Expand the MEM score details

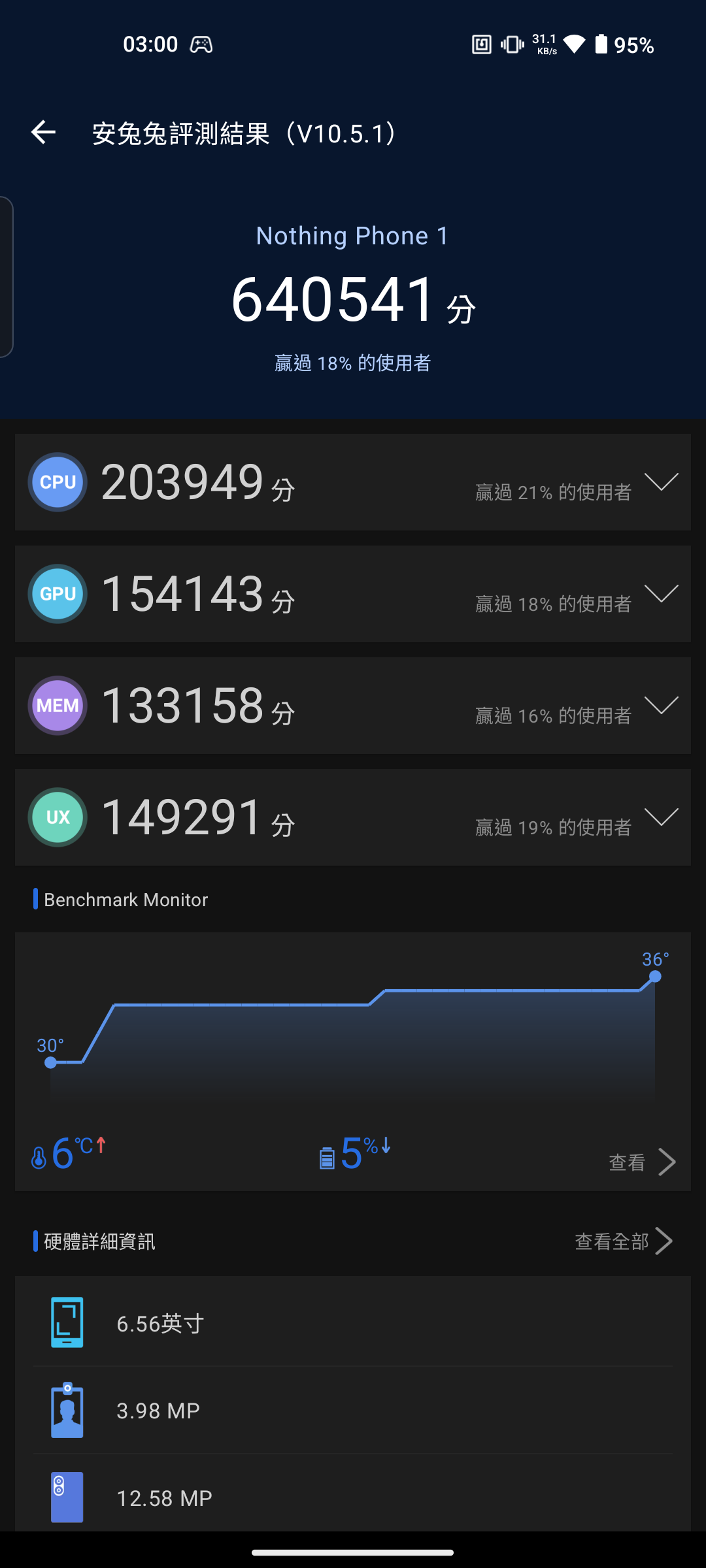click(x=661, y=706)
